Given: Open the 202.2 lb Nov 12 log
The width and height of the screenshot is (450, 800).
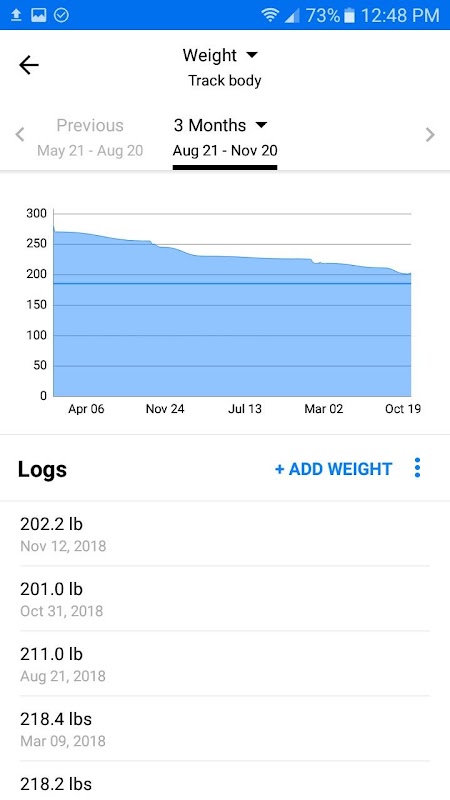Looking at the screenshot, I should click(225, 534).
